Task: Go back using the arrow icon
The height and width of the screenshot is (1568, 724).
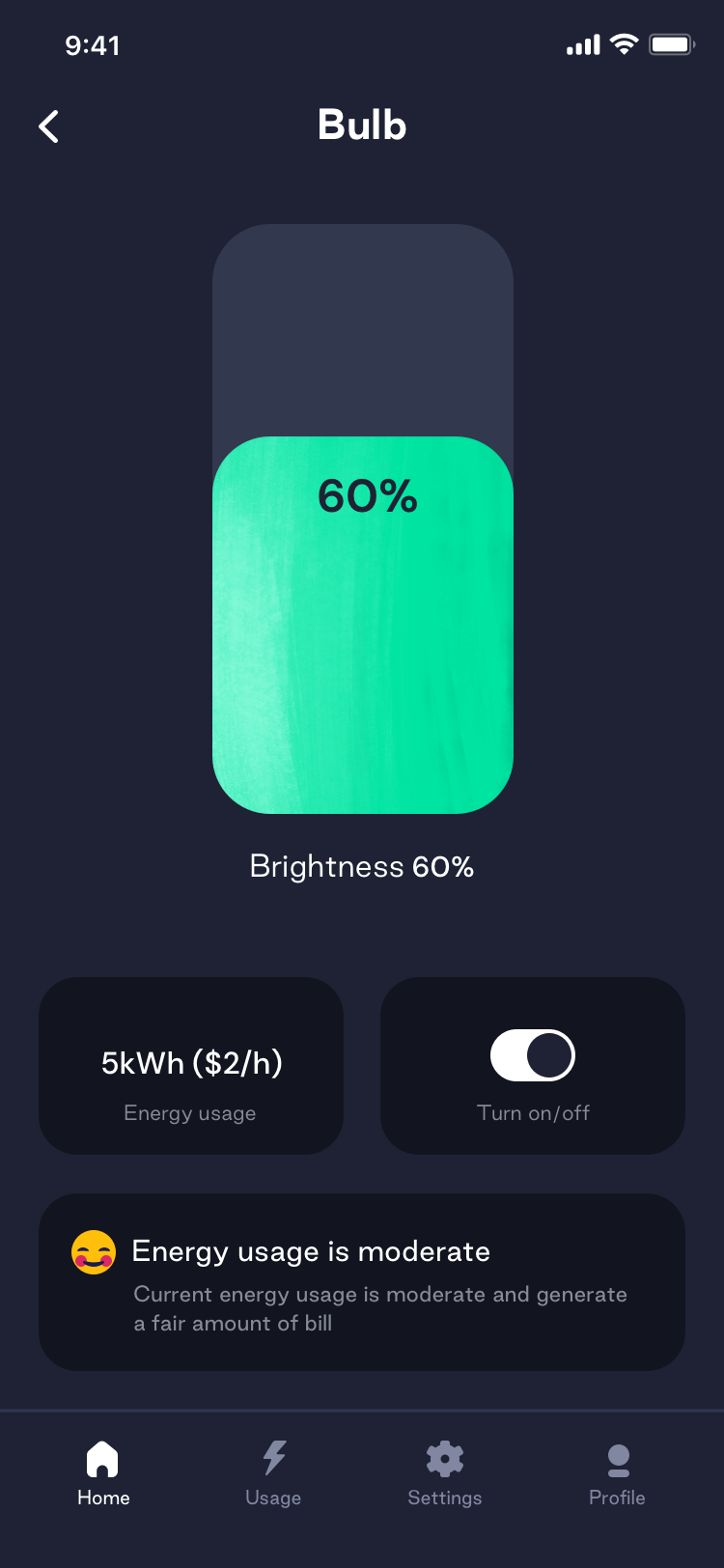Action: click(x=49, y=126)
